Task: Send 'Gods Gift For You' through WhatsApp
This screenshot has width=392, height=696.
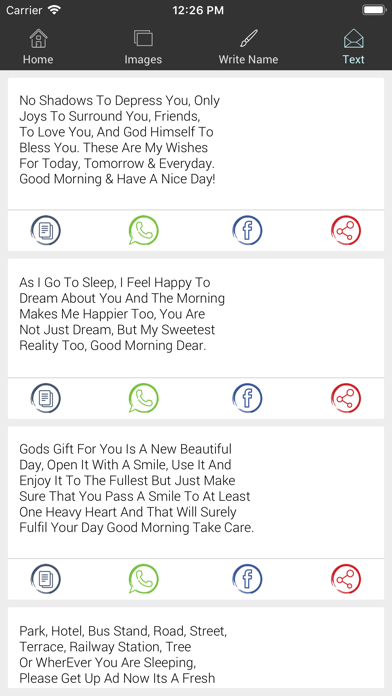Action: (143, 579)
